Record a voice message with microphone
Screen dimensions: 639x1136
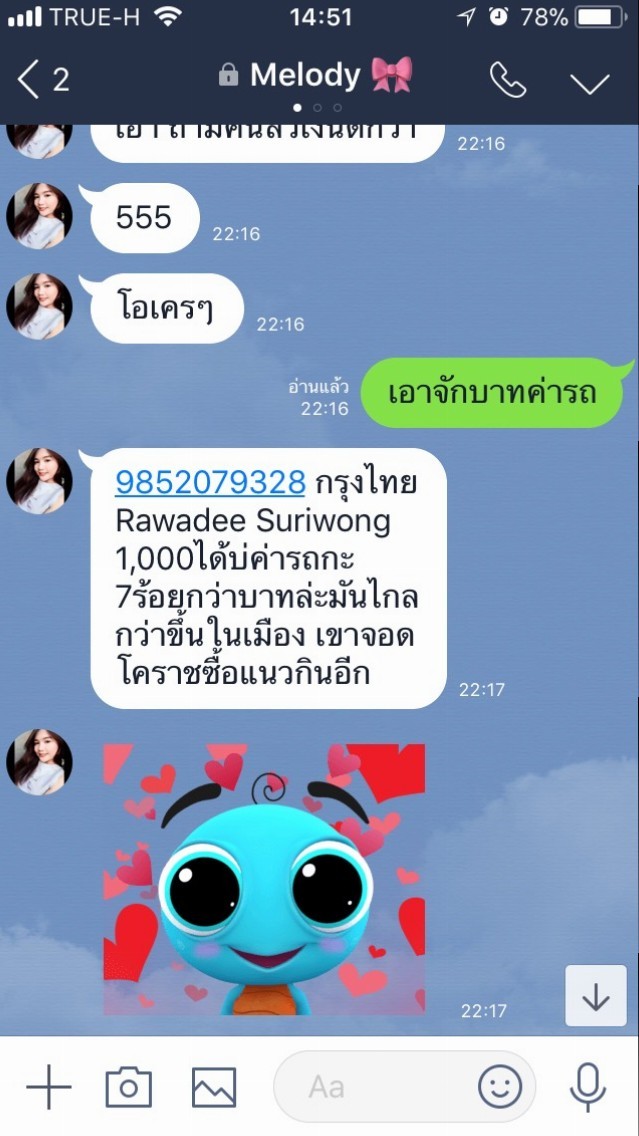click(x=588, y=1087)
